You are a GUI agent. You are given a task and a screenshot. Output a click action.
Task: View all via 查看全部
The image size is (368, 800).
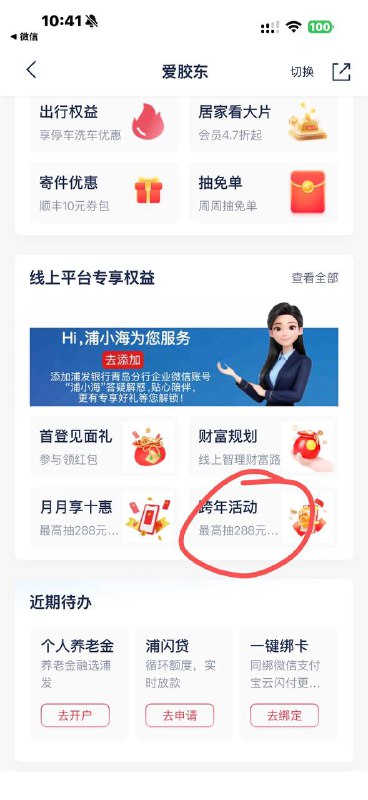pos(314,278)
